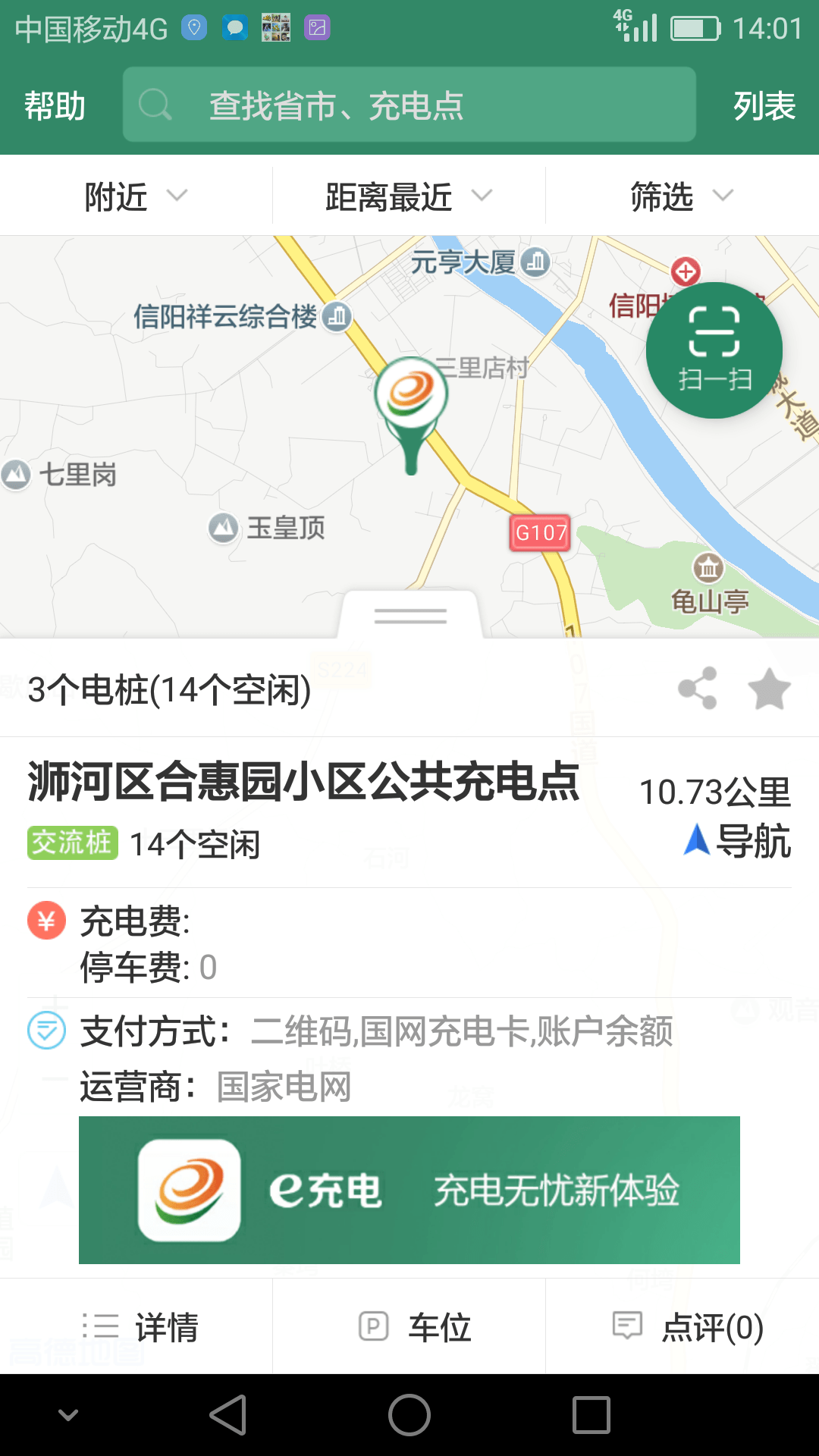Add this charging point to favorites
Viewport: 819px width, 1456px height.
coord(770,689)
